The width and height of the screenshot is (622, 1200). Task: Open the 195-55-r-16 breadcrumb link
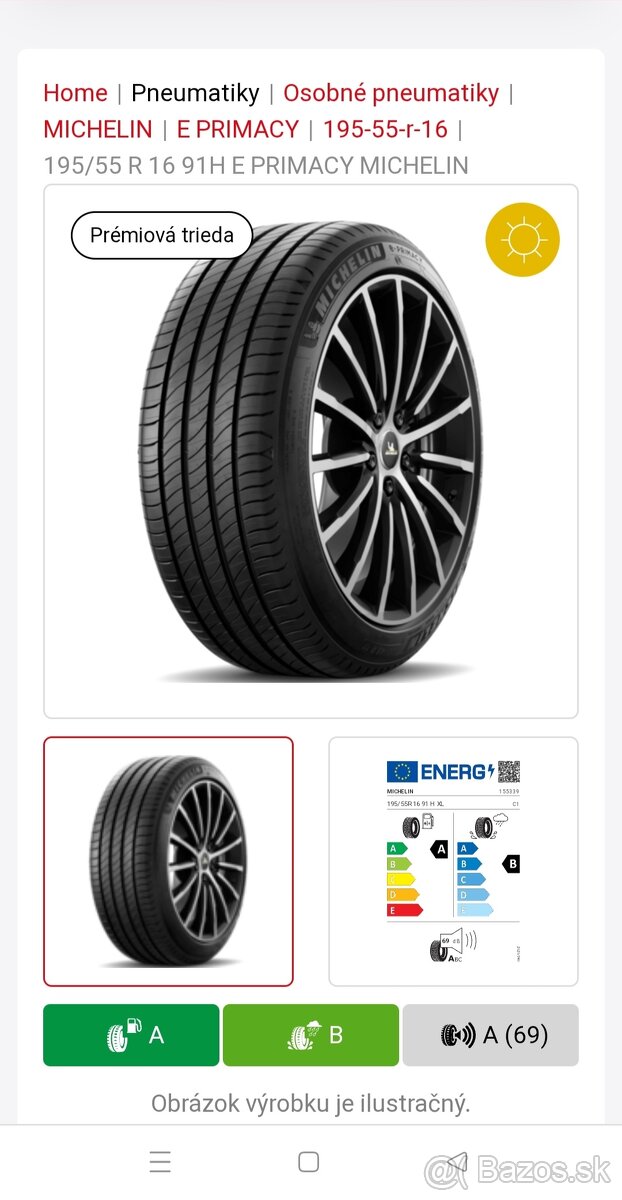tap(385, 129)
